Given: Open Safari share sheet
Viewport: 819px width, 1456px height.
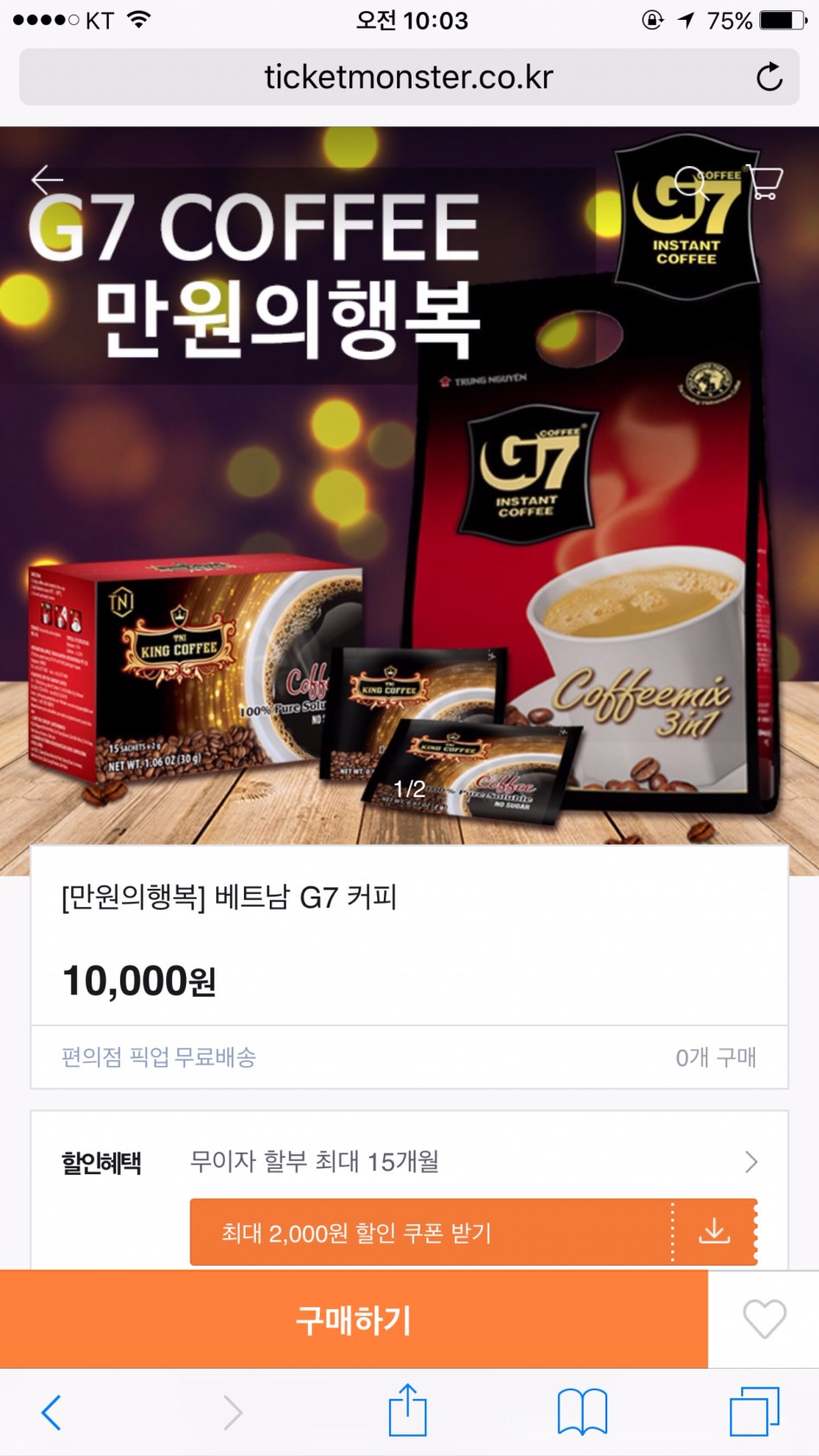Looking at the screenshot, I should pos(407,1411).
